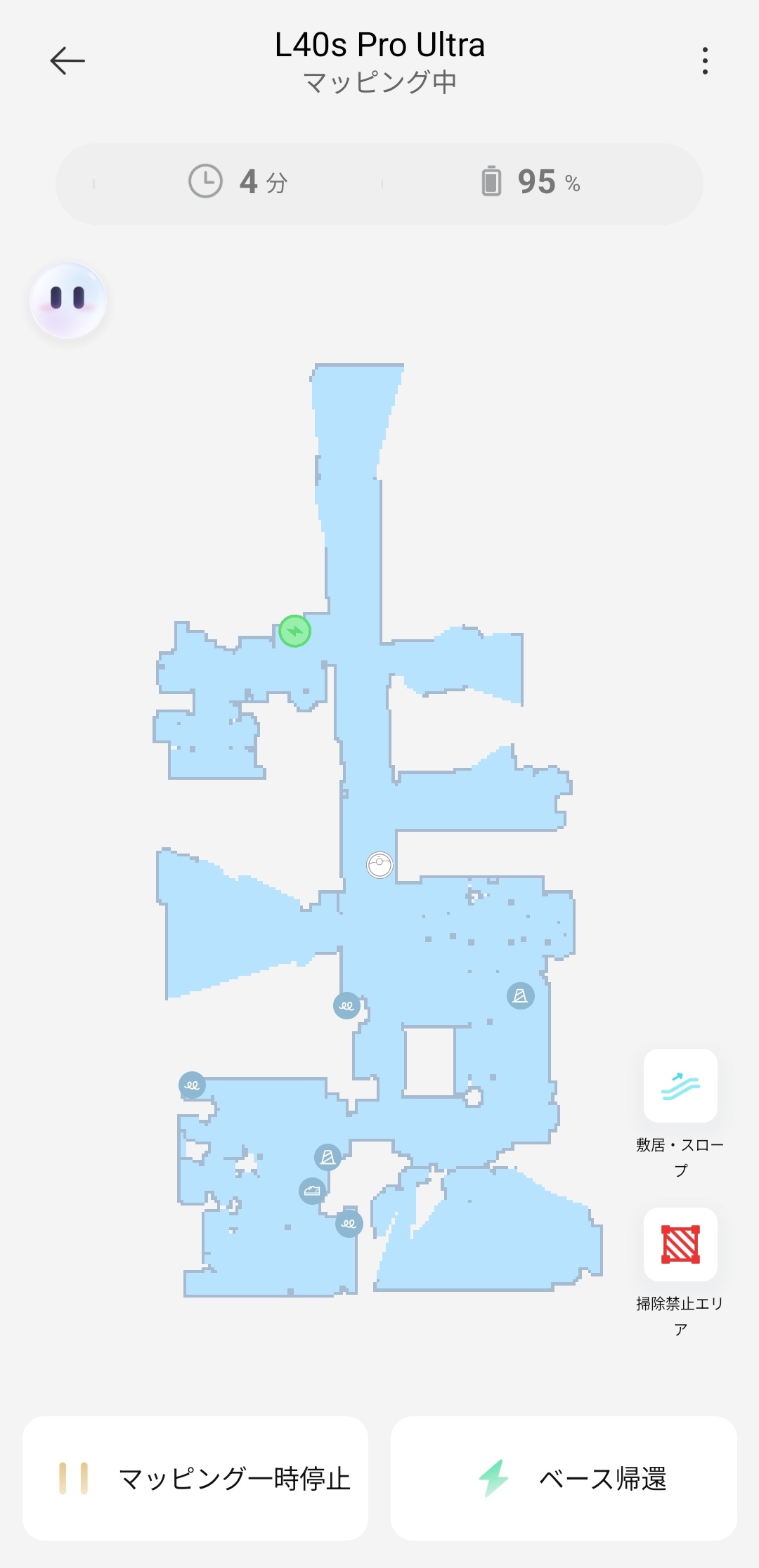Tap the green charging dock marker

coord(294,631)
